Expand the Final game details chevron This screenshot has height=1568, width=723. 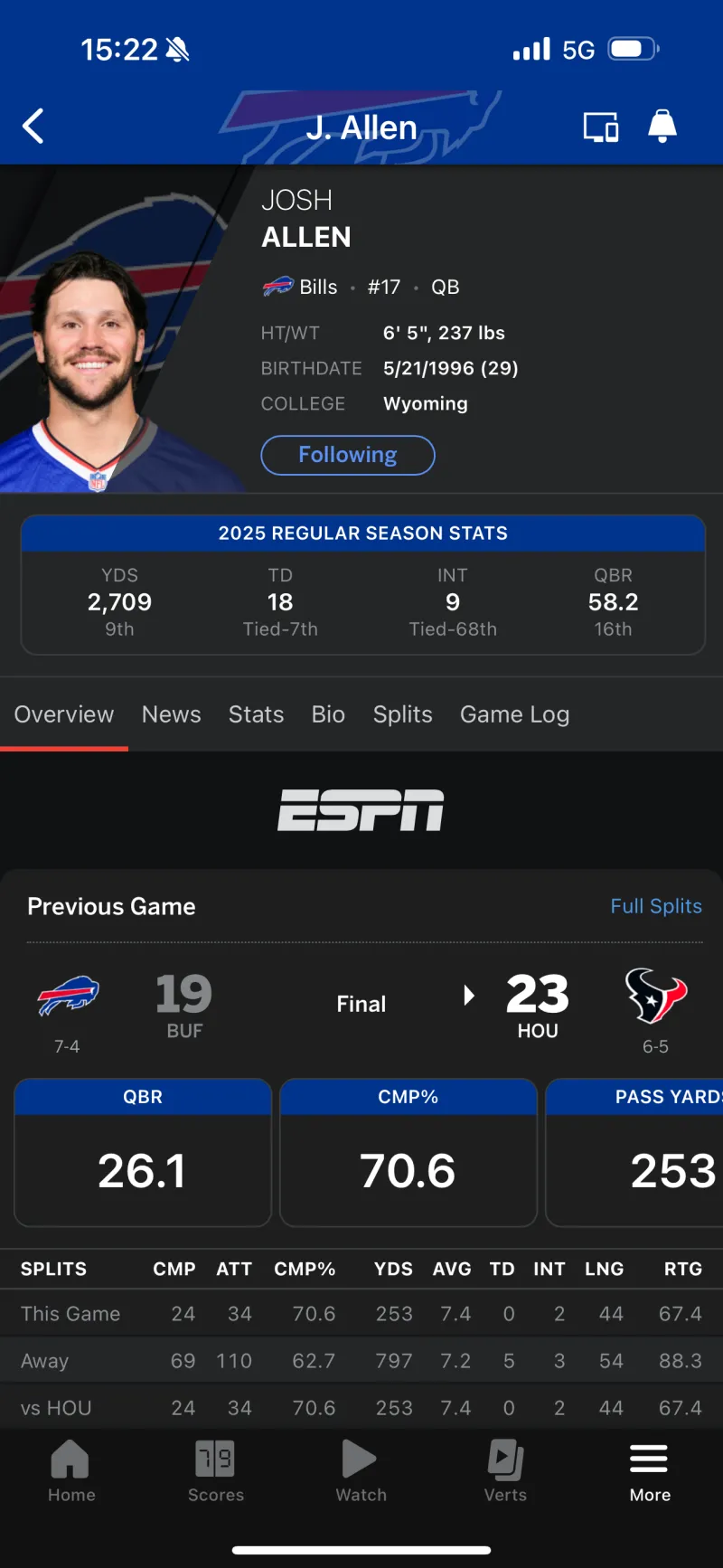pos(468,995)
